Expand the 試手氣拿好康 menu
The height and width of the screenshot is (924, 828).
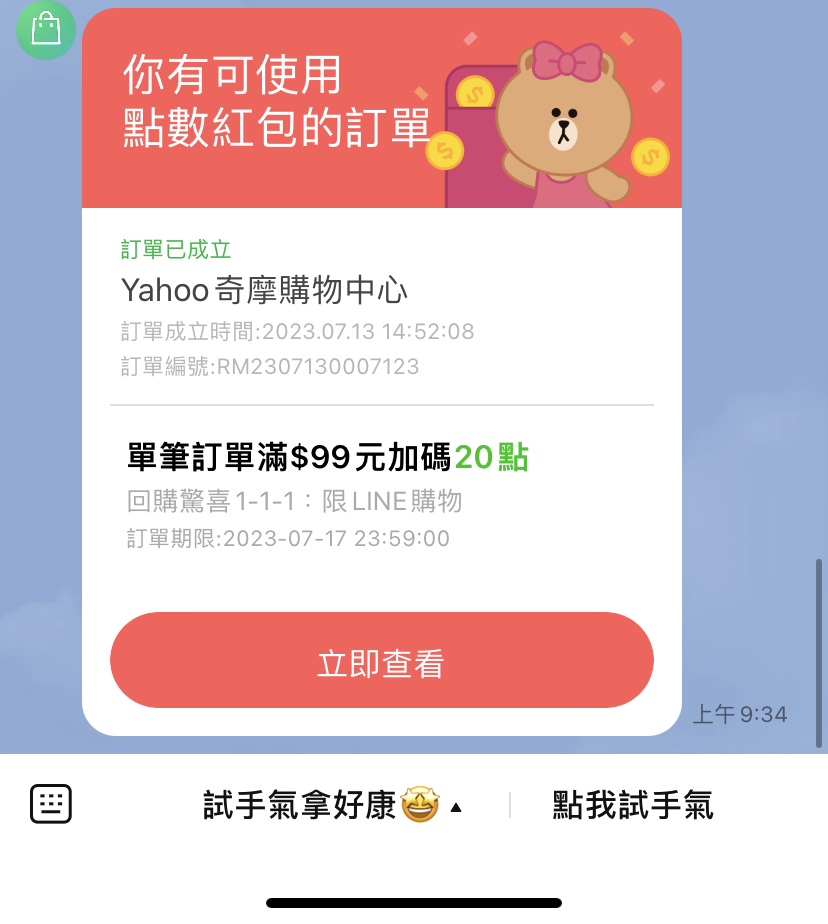pyautogui.click(x=332, y=805)
